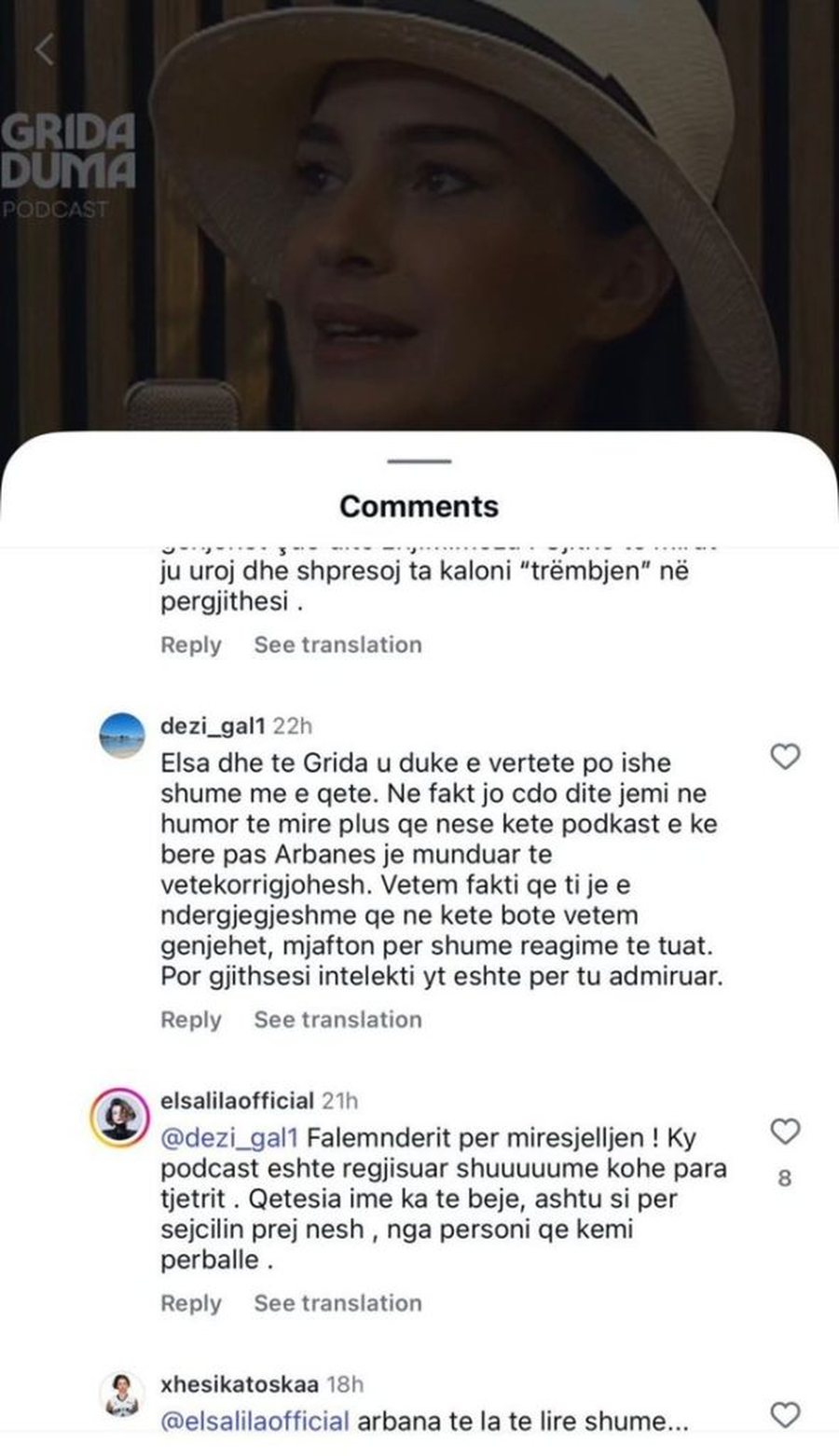This screenshot has height=1456, width=839.
Task: Tap username elsalilaofficial above the reply
Action: 238,1100
